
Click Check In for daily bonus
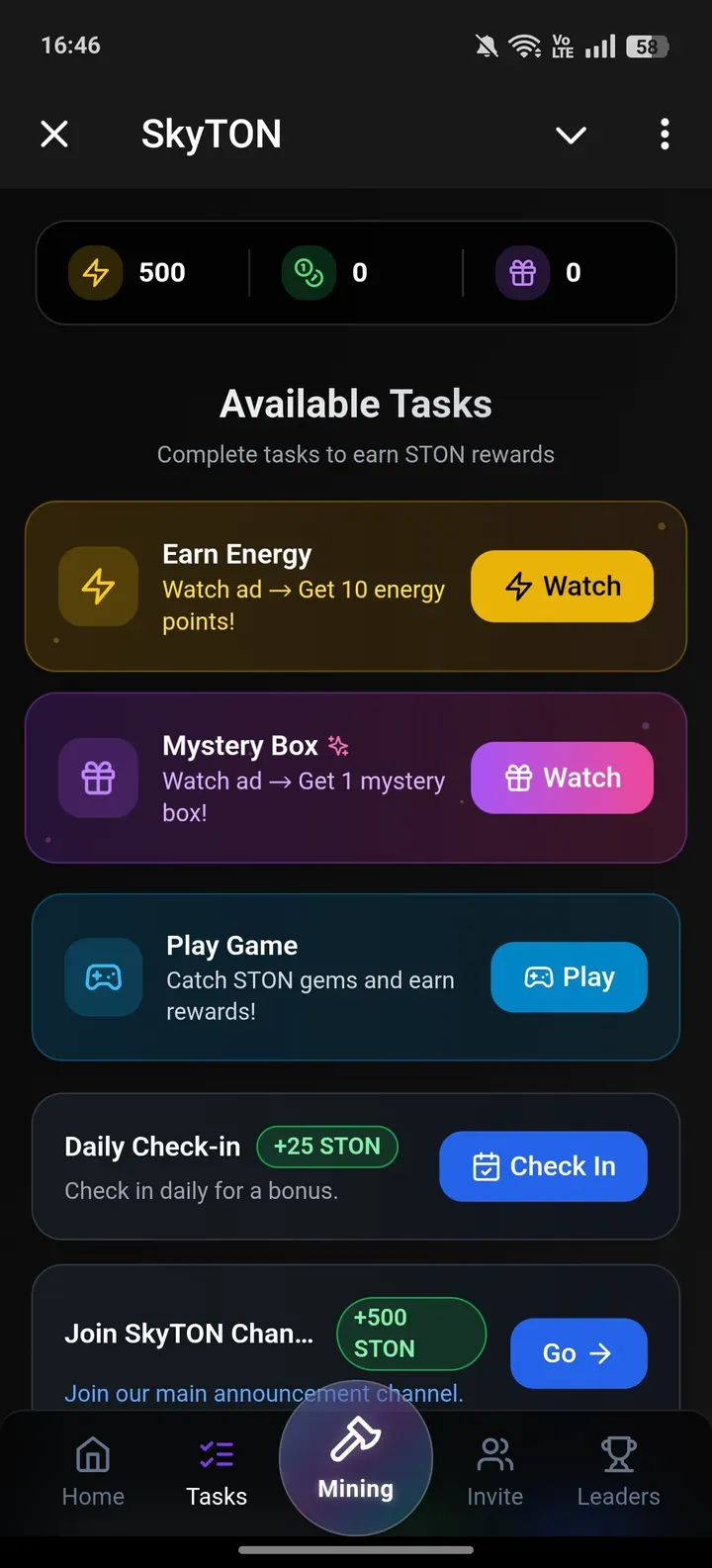pyautogui.click(x=542, y=1166)
